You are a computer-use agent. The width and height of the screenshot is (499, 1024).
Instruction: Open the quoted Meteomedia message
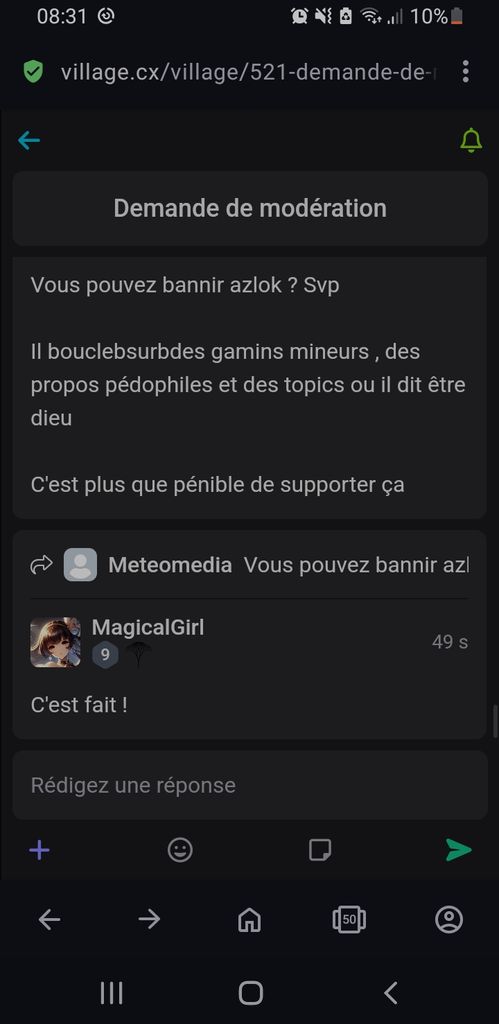tap(250, 565)
